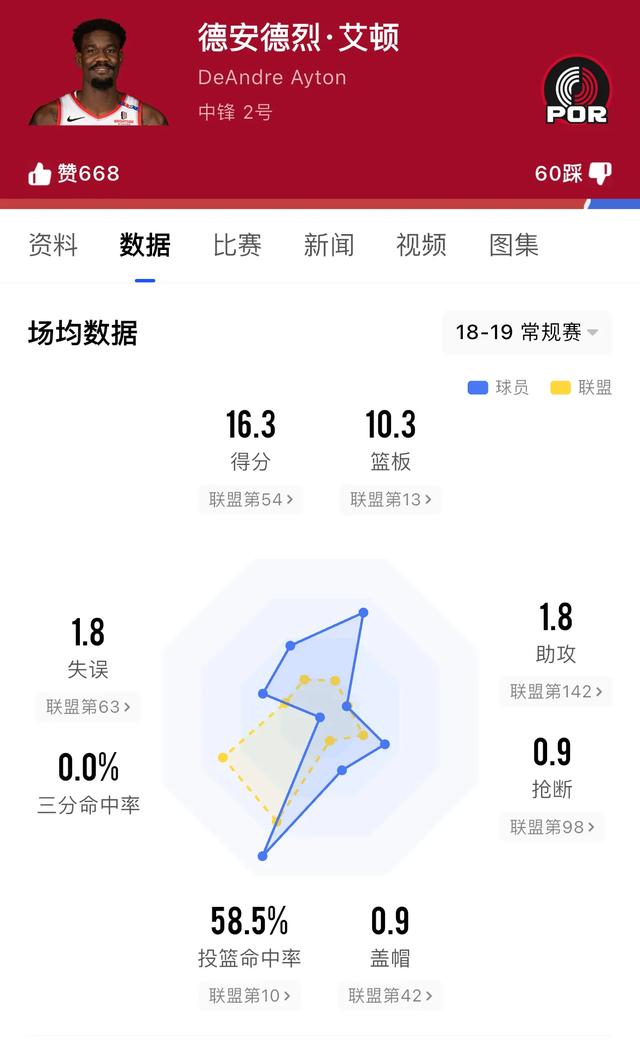Switch to the 资料 tab
Image resolution: width=640 pixels, height=1042 pixels.
coord(53,245)
